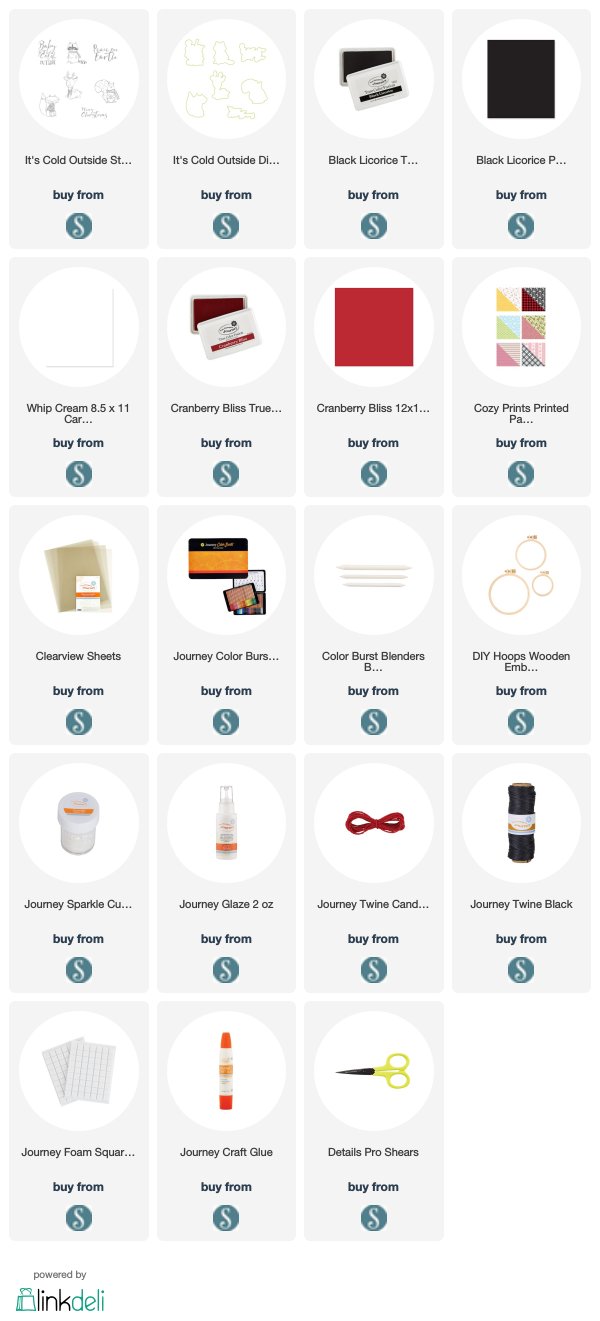Open the Journey Foam Squares card
Screen dimensions: 600x1321
click(78, 1121)
